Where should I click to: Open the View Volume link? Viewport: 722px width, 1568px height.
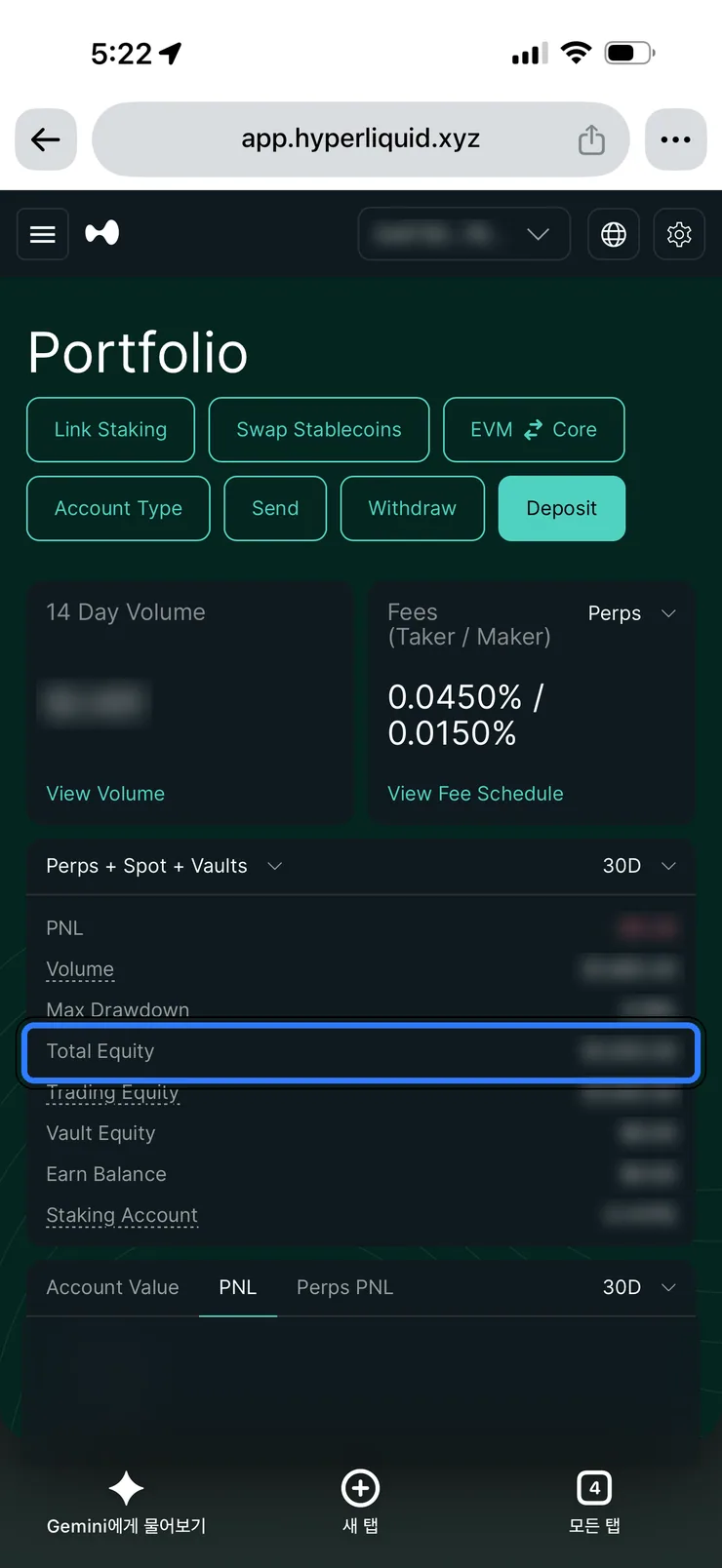(x=105, y=794)
